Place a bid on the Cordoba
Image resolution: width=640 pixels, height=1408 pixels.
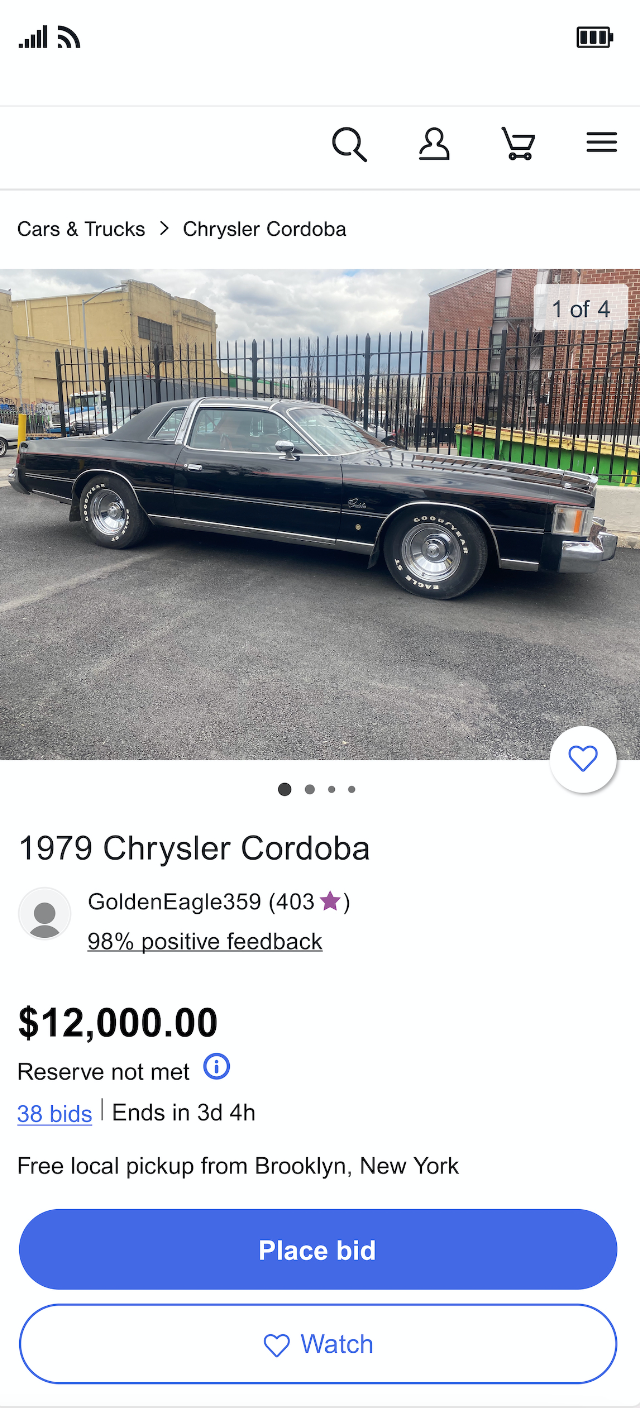point(318,1250)
